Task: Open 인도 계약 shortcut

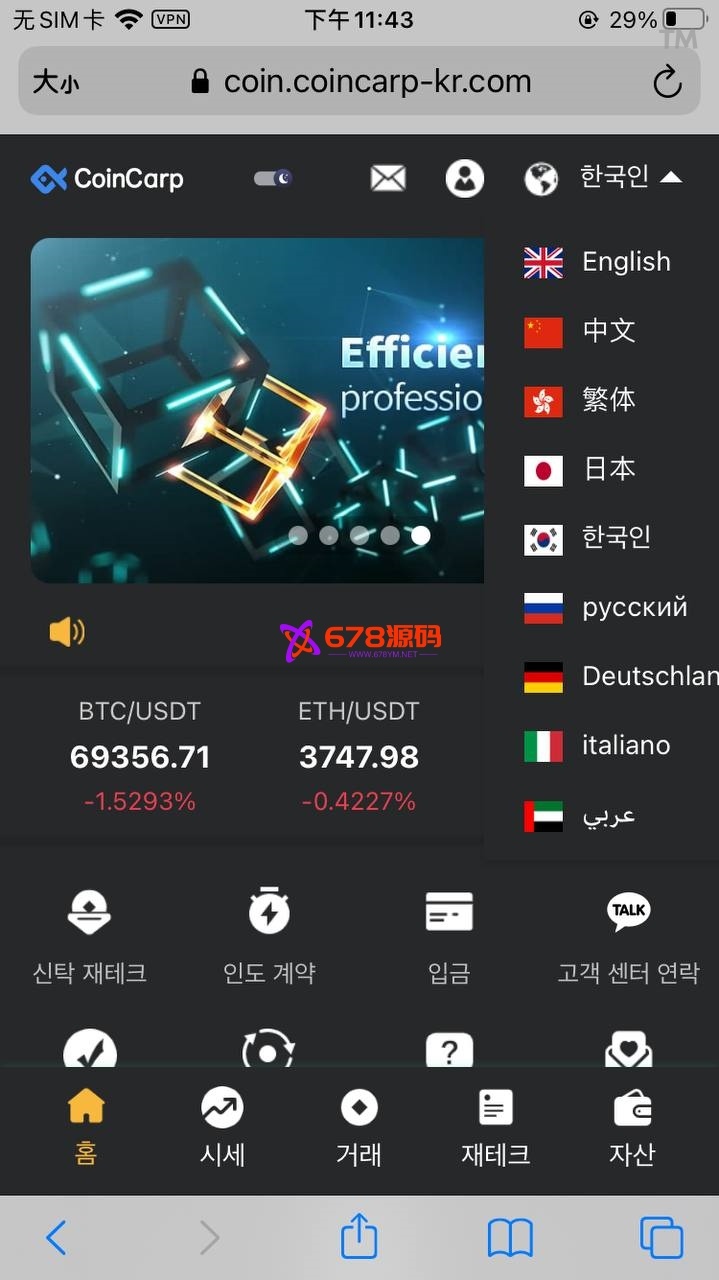Action: 269,936
